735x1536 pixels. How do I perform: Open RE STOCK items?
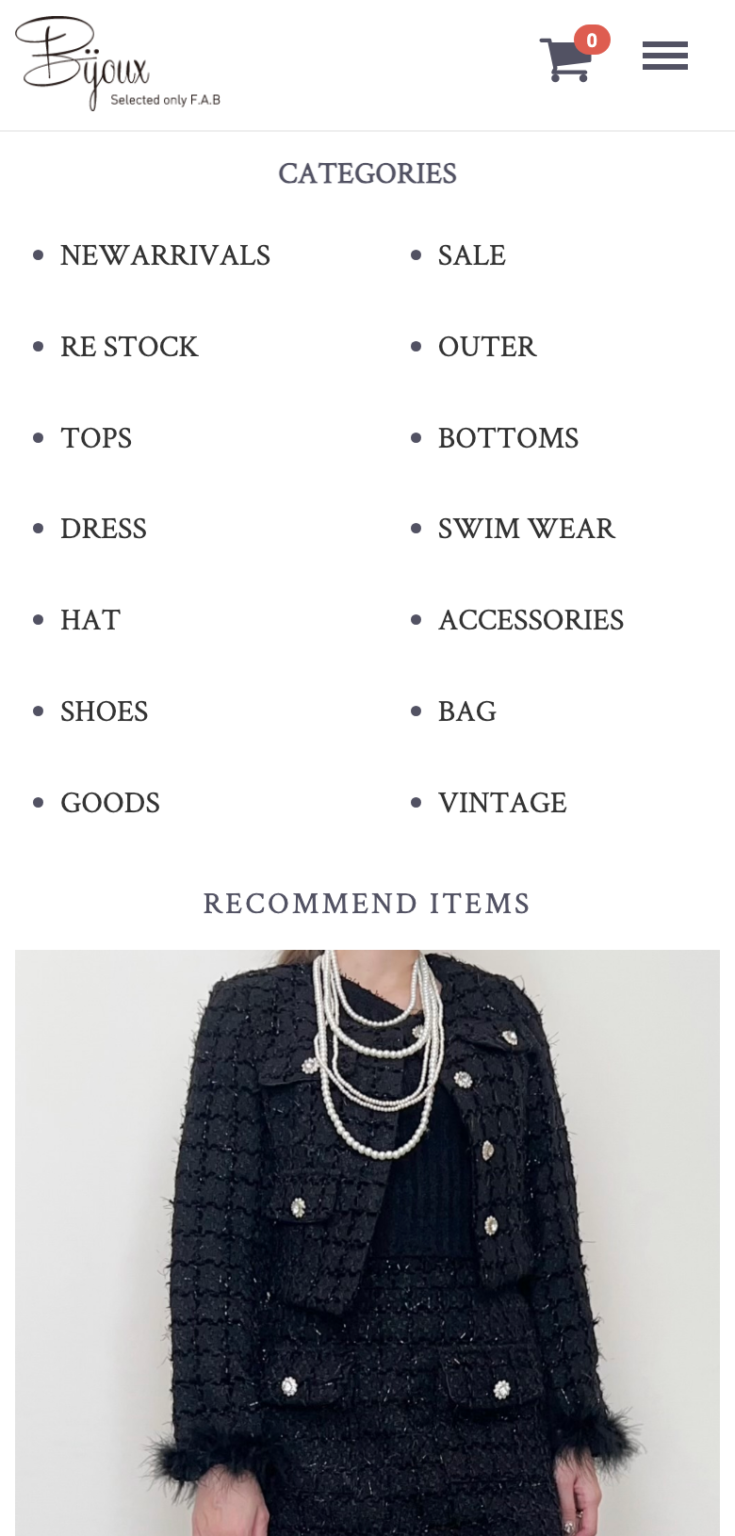coord(129,347)
